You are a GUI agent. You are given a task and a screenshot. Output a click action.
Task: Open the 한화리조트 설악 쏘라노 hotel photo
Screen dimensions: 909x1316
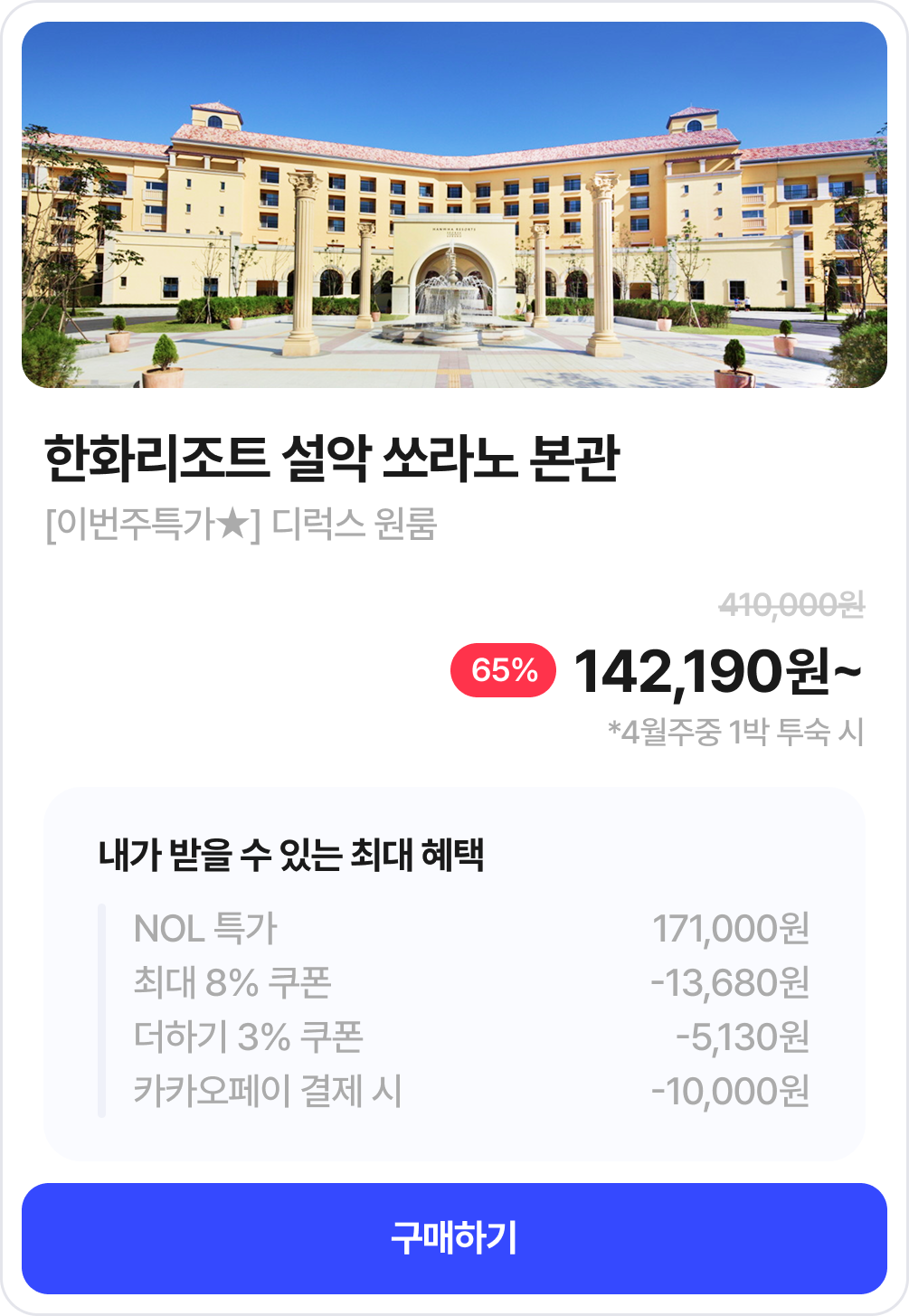(x=454, y=205)
